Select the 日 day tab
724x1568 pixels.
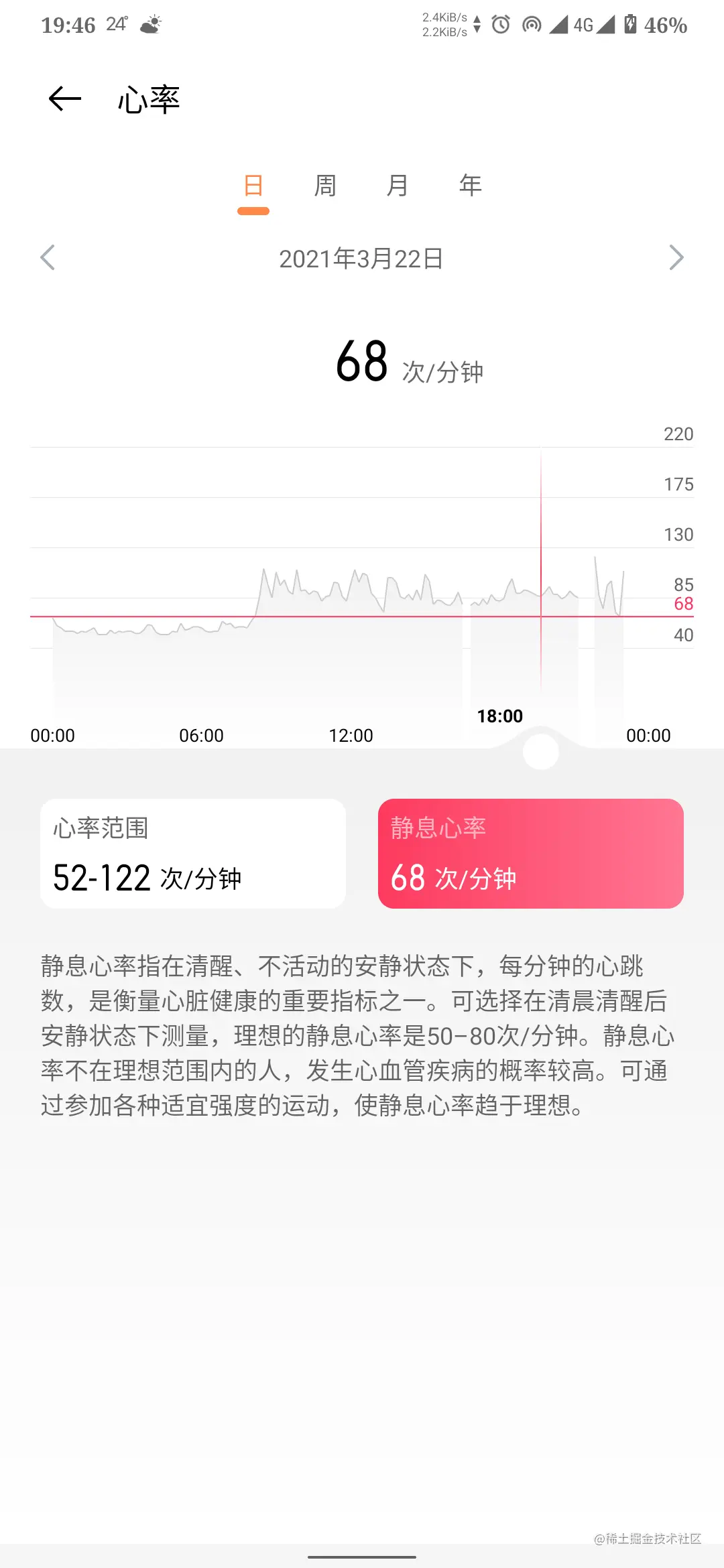click(x=253, y=186)
